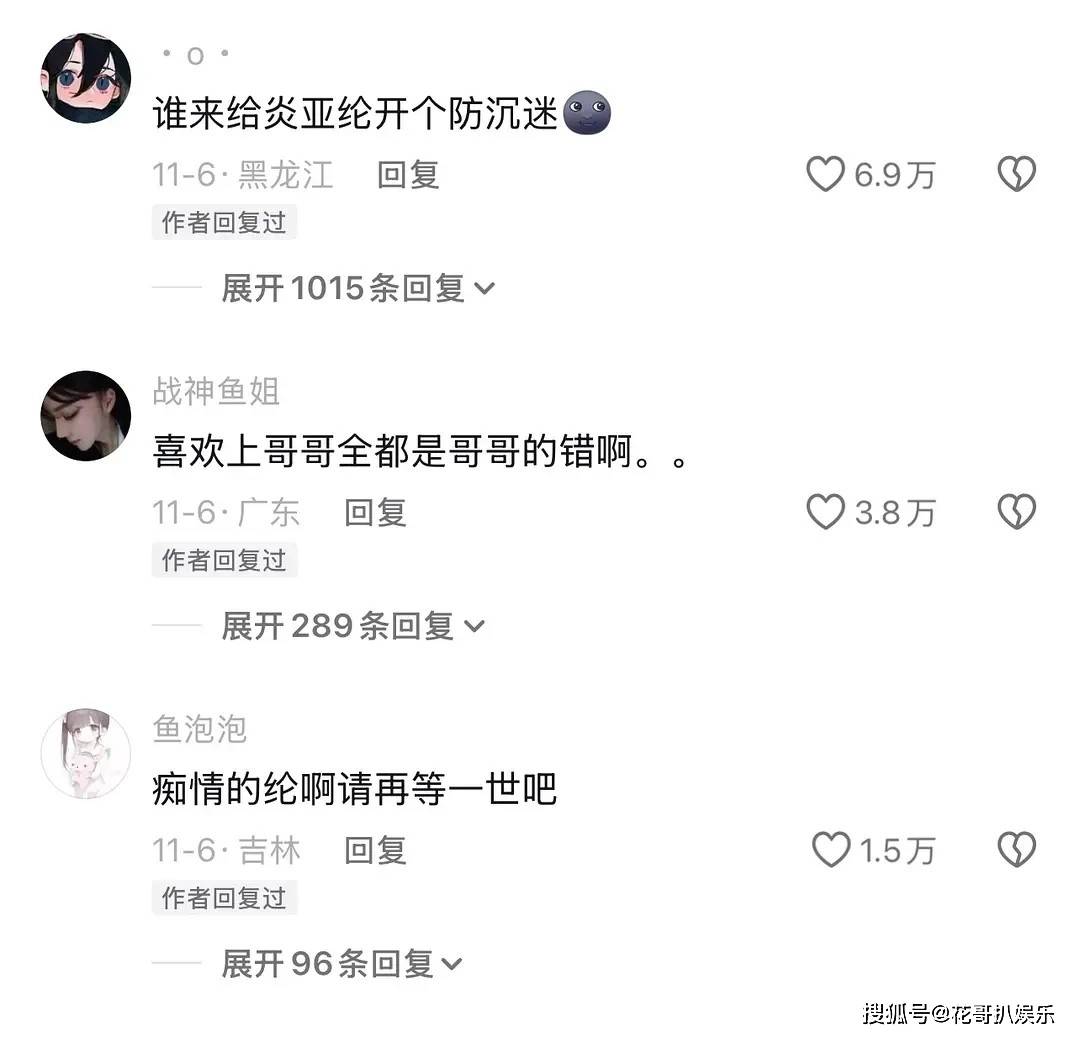This screenshot has height=1037, width=1080.
Task: Like 战神鱼姐's comment
Action: click(x=826, y=513)
